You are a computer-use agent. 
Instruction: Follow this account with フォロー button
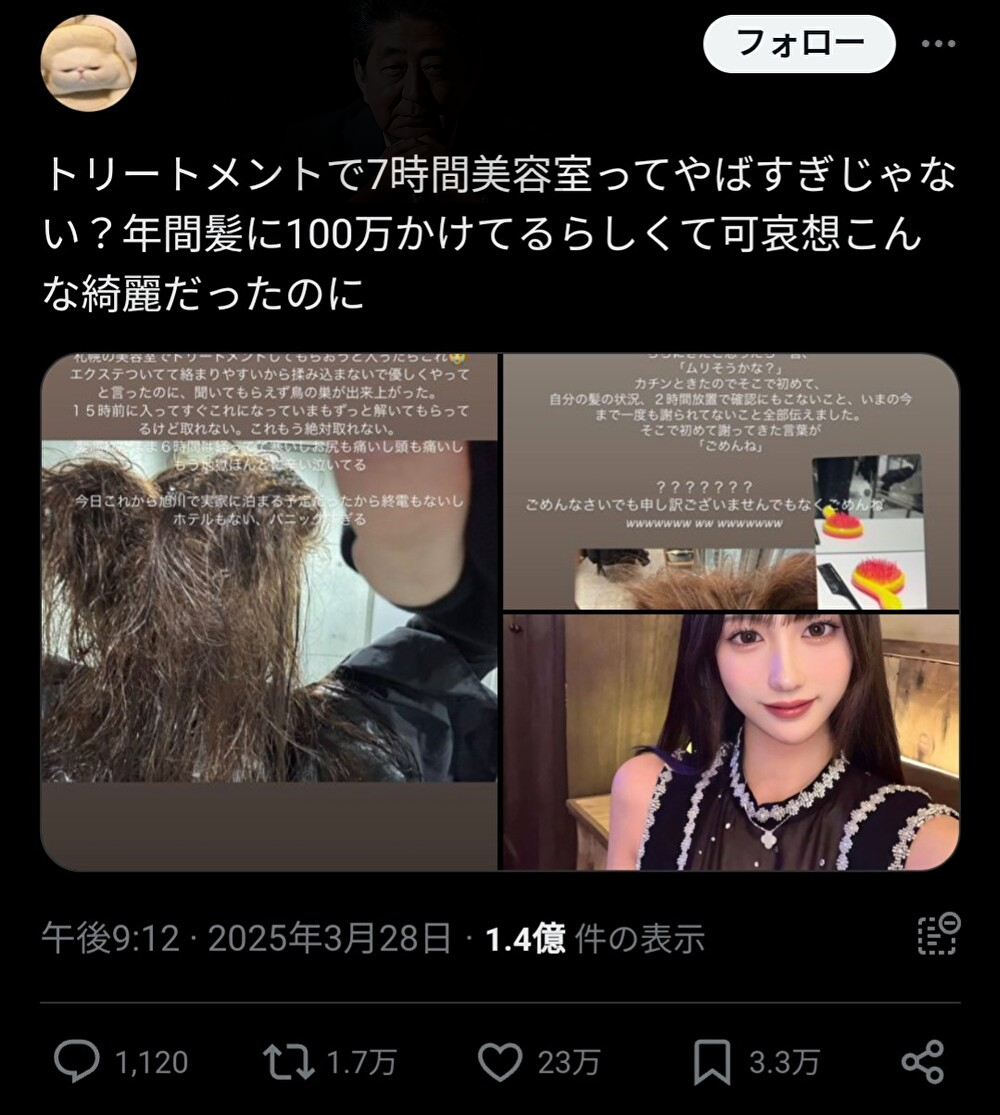click(799, 44)
